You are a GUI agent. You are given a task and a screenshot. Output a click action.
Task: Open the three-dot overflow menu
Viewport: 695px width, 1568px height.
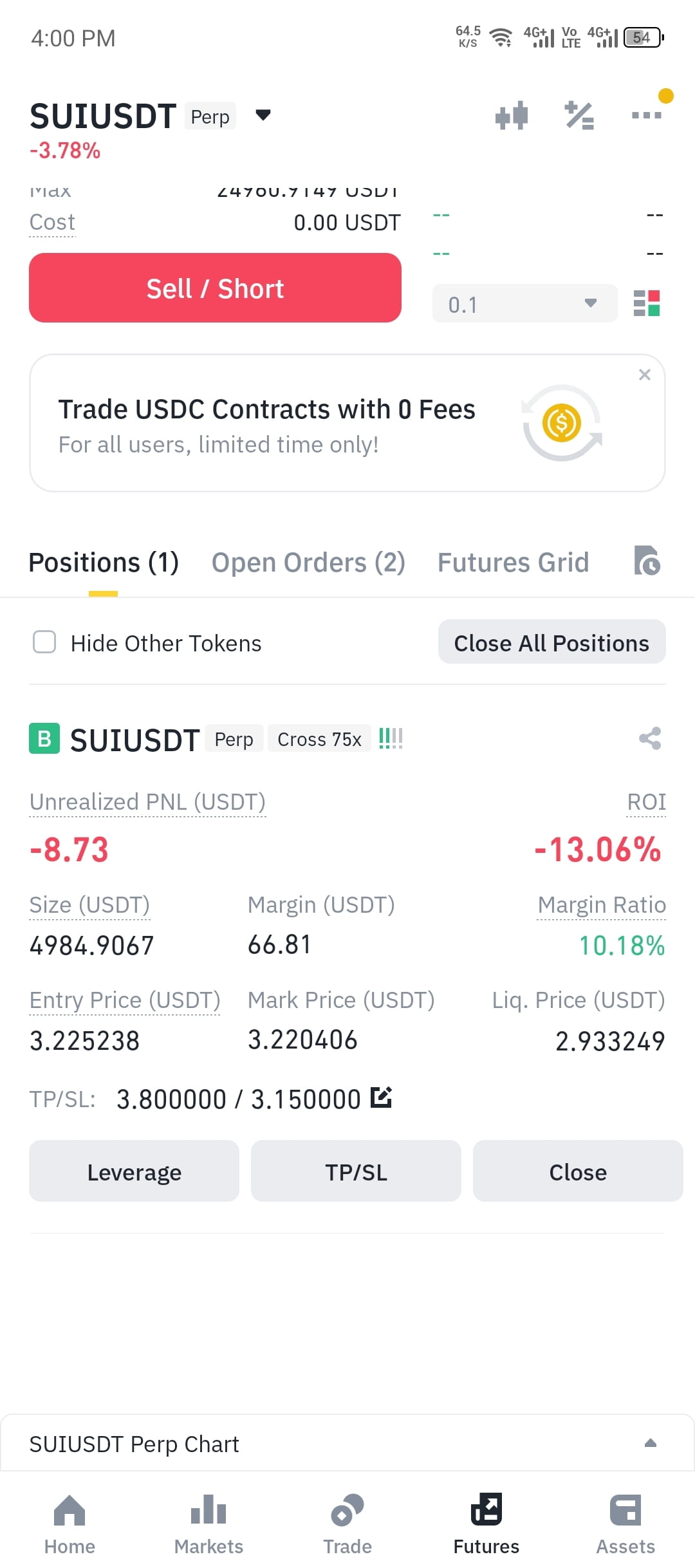(647, 115)
